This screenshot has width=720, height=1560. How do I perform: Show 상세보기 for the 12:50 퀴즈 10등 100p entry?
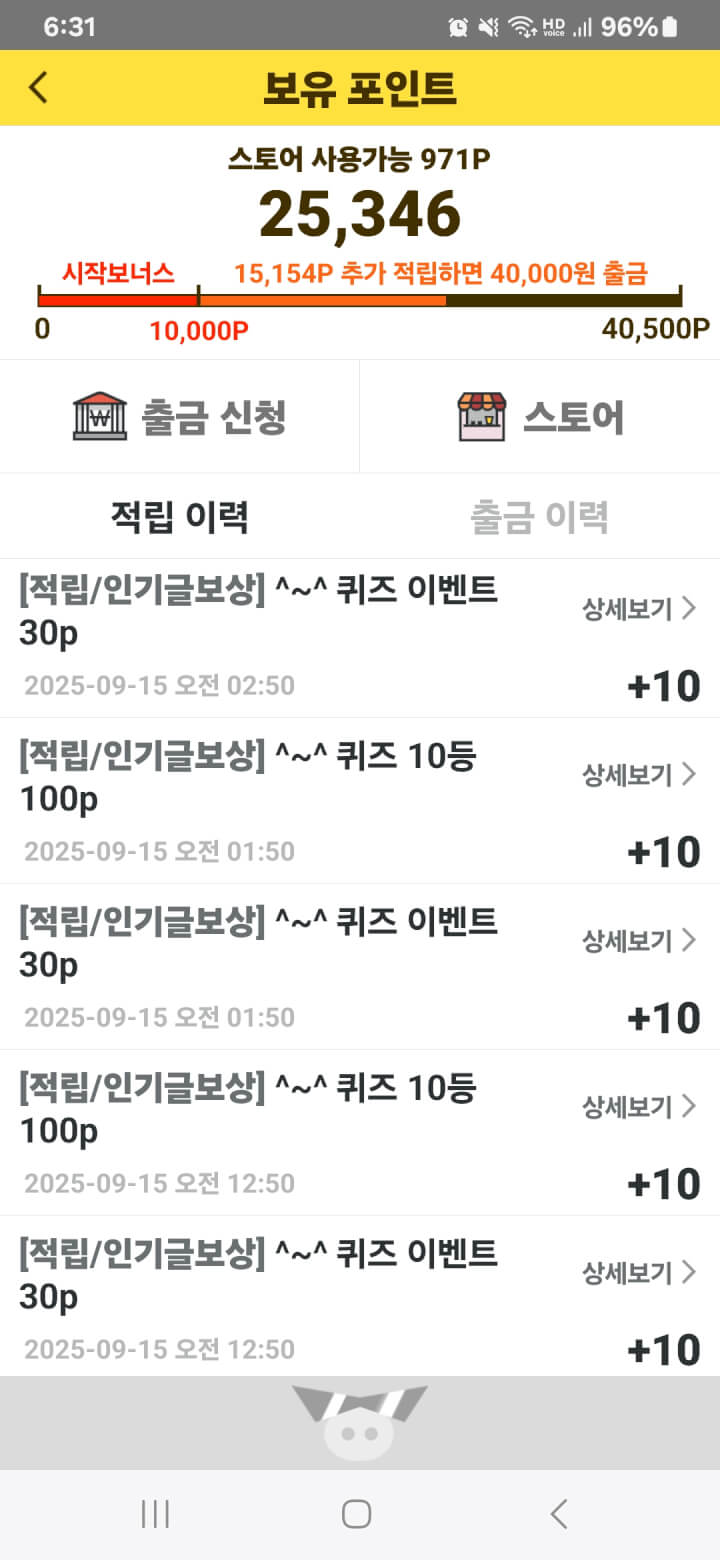pyautogui.click(x=639, y=1106)
